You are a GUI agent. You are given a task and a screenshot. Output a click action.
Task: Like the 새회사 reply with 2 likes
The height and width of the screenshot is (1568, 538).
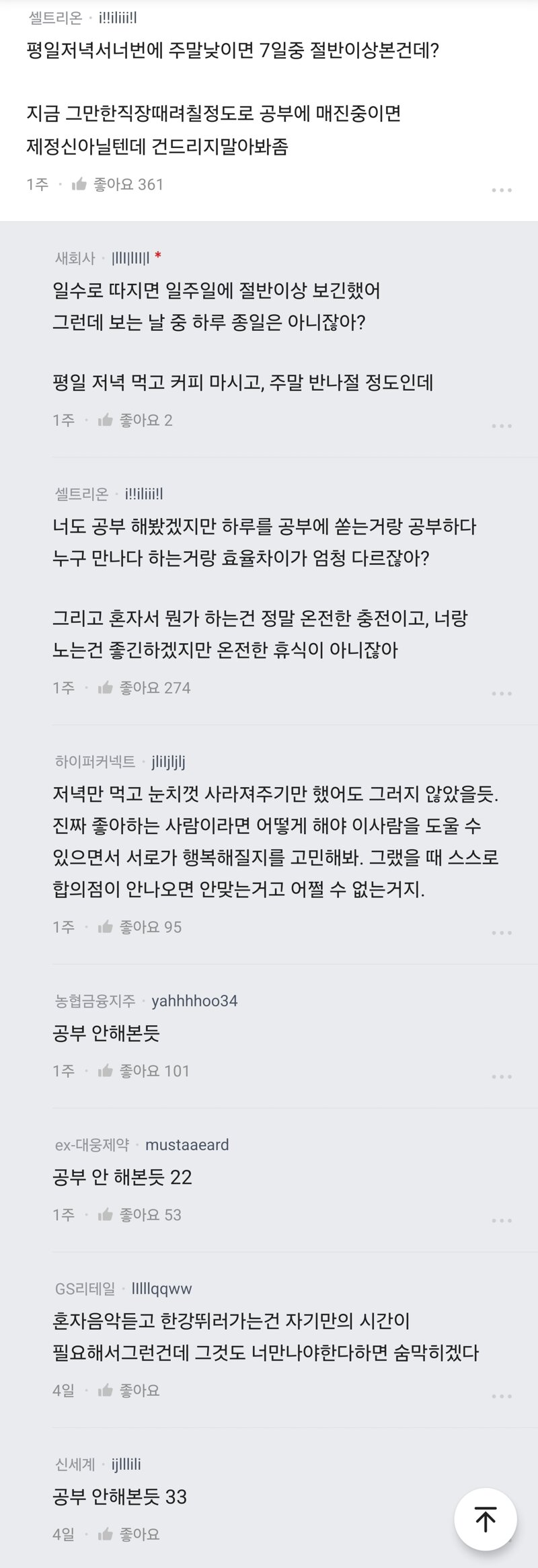(x=106, y=420)
